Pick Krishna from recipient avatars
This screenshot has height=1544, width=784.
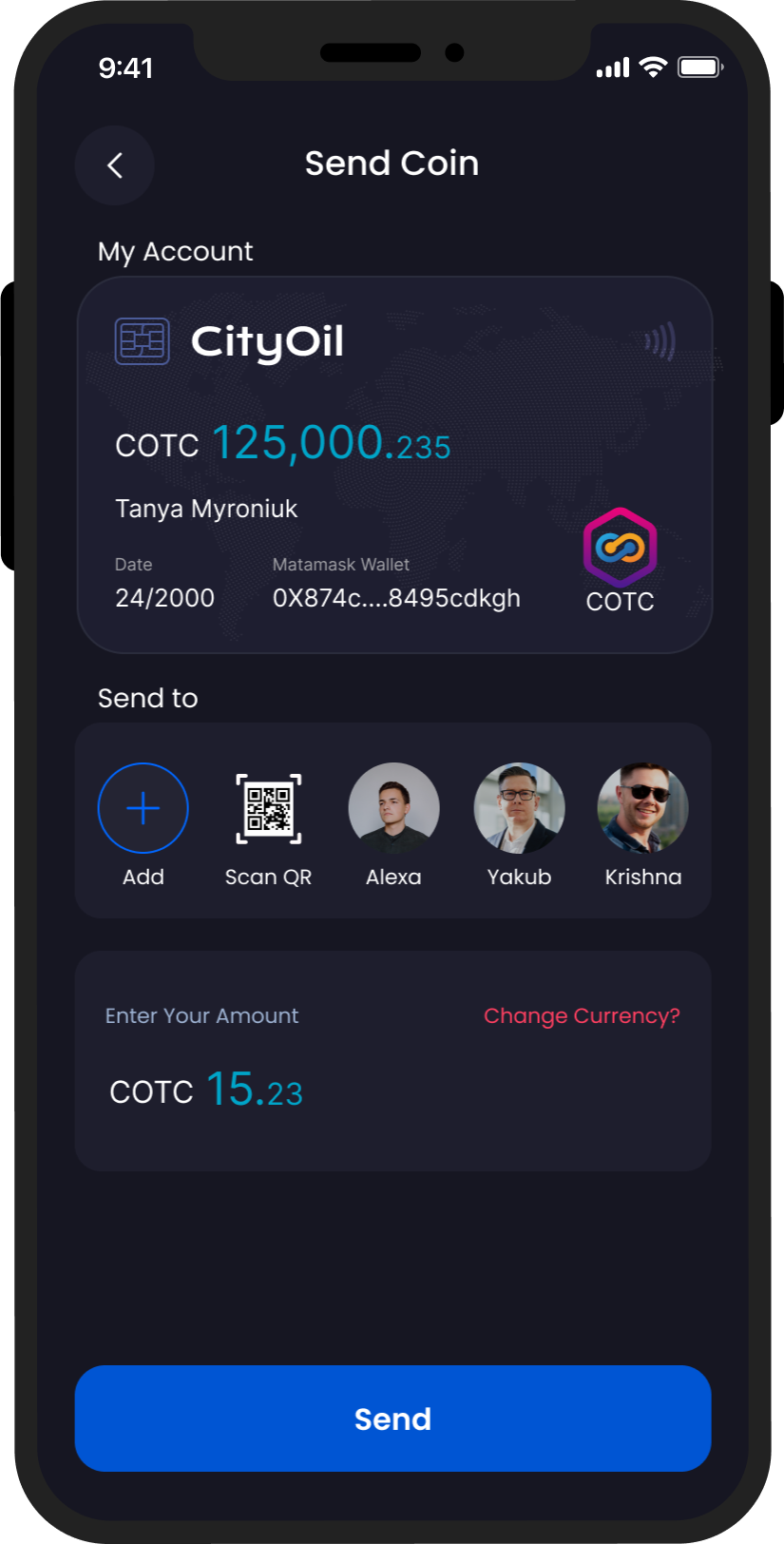[x=642, y=807]
